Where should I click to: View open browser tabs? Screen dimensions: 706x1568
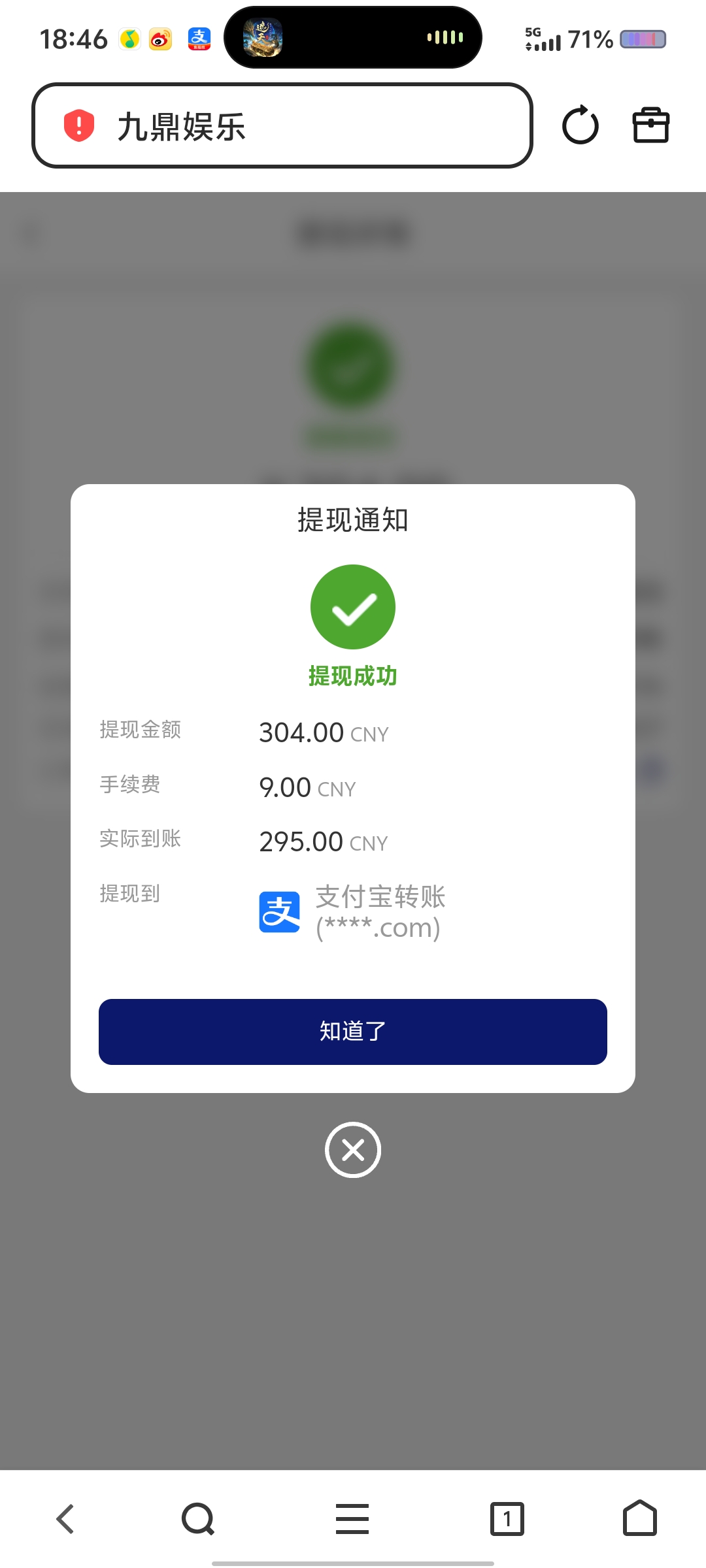tap(507, 1518)
